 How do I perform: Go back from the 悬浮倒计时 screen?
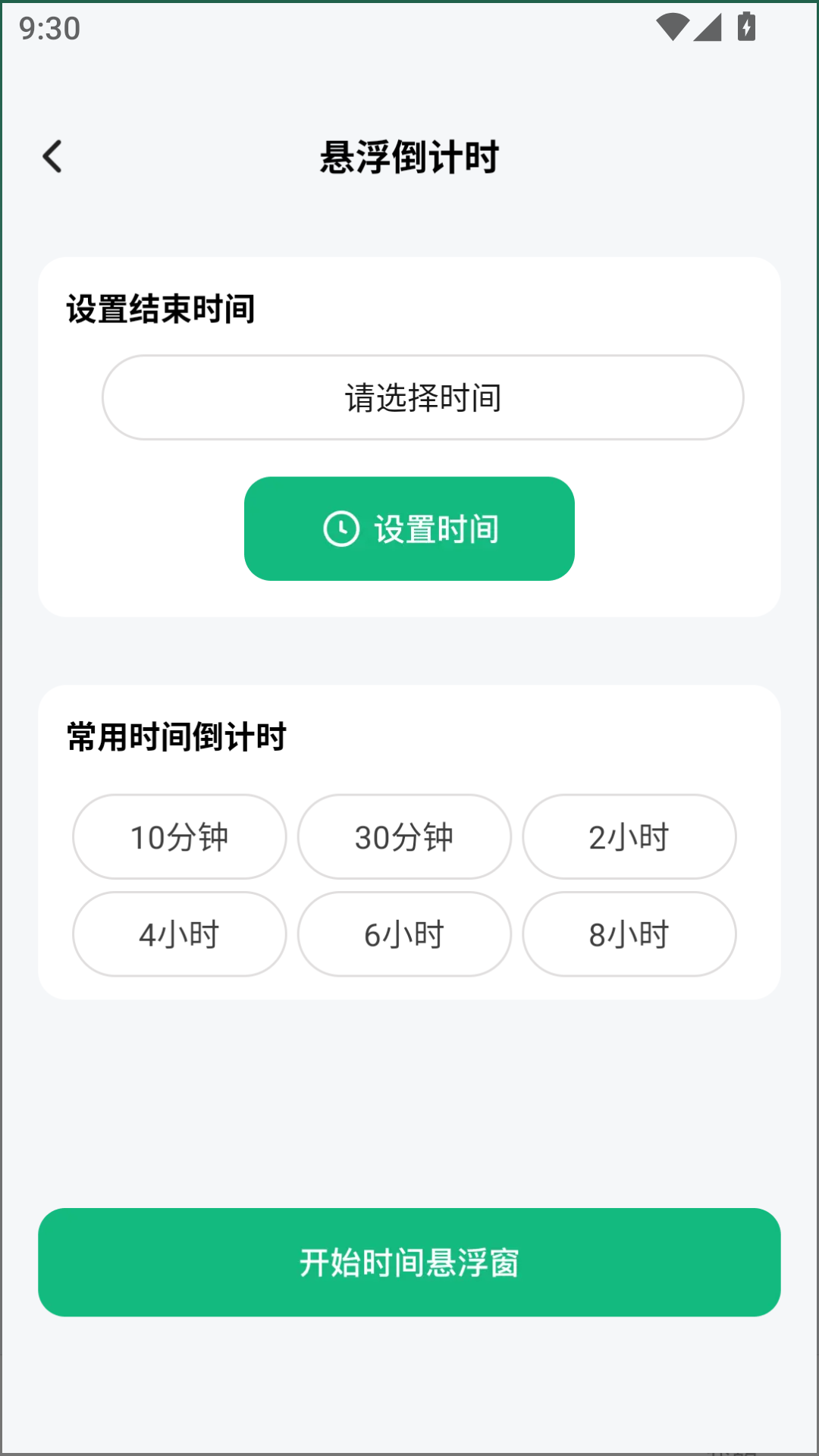tap(52, 157)
